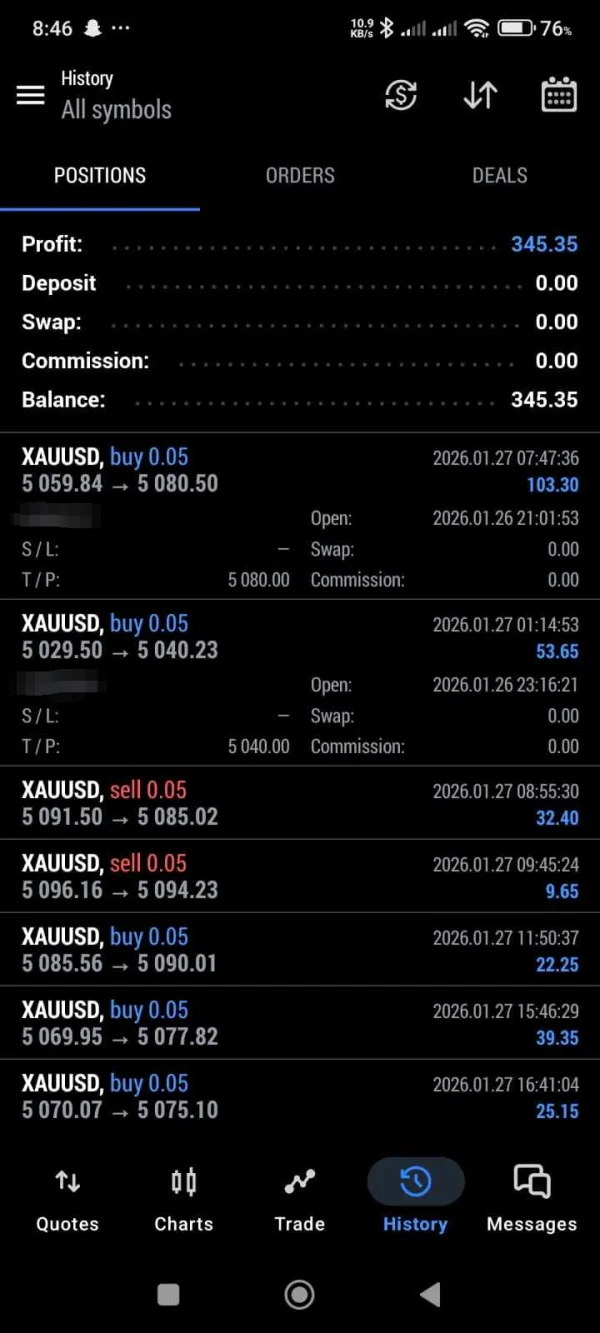Open the symbol filter icon
This screenshot has width=600, height=1333.
[x=401, y=95]
